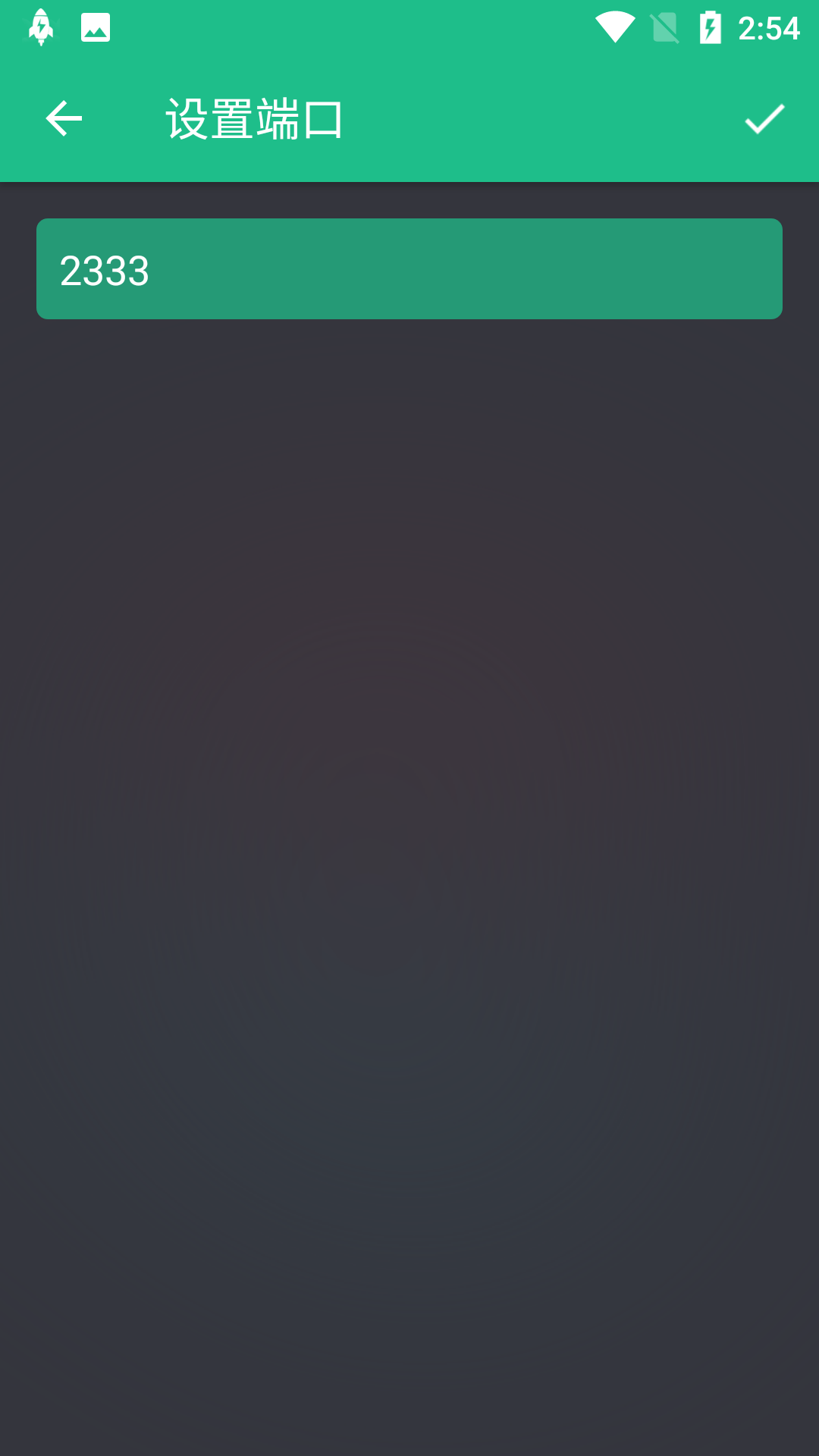Tap the port field showing 2333
This screenshot has width=819, height=1456.
[x=409, y=269]
